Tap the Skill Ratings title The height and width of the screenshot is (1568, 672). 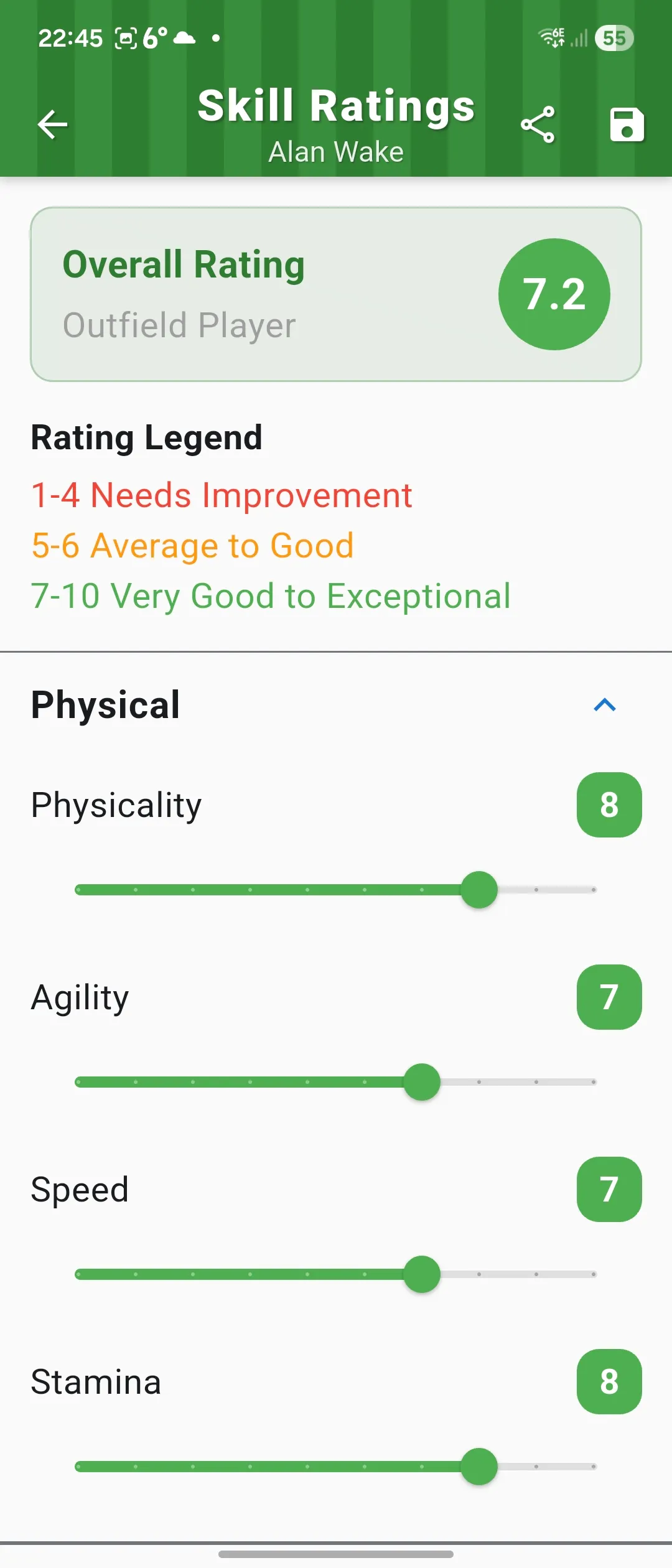click(335, 105)
